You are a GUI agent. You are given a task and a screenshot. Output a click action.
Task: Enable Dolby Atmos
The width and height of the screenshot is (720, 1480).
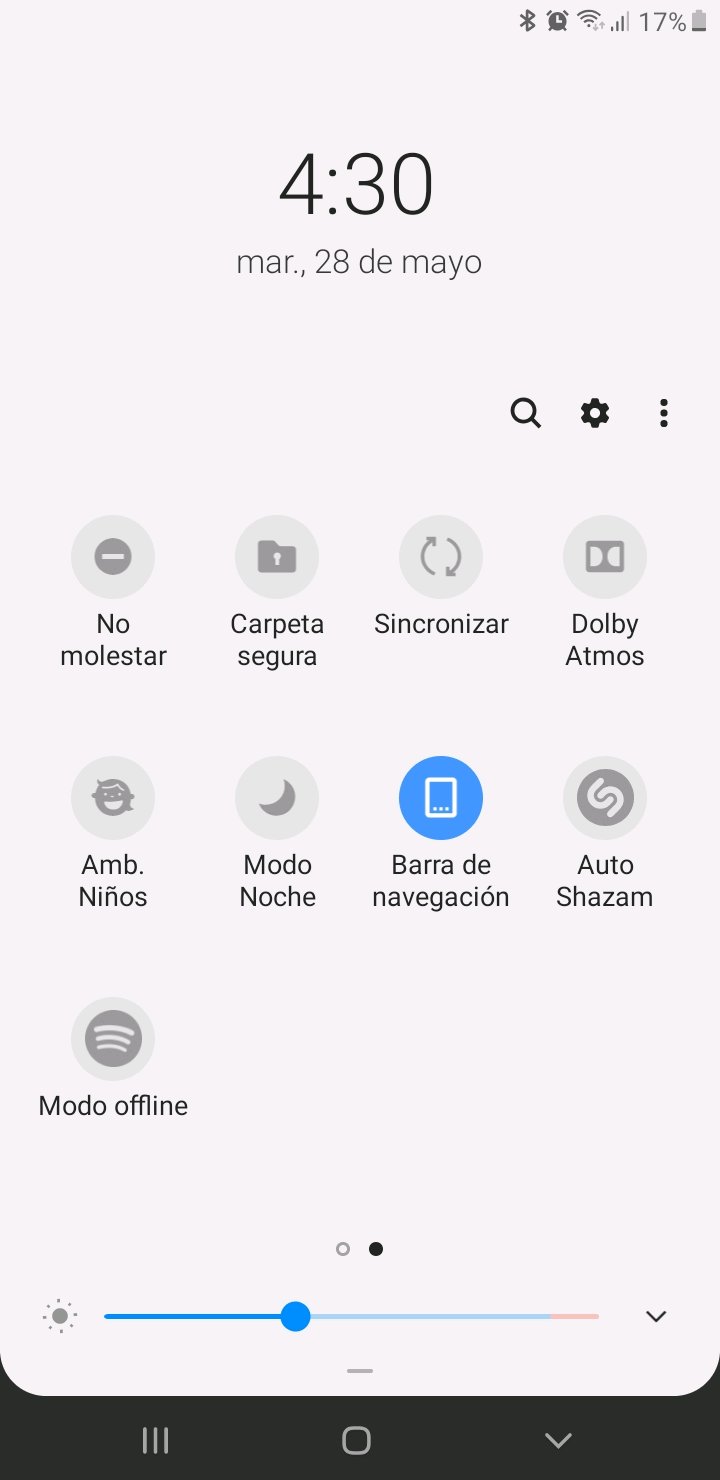(x=605, y=557)
